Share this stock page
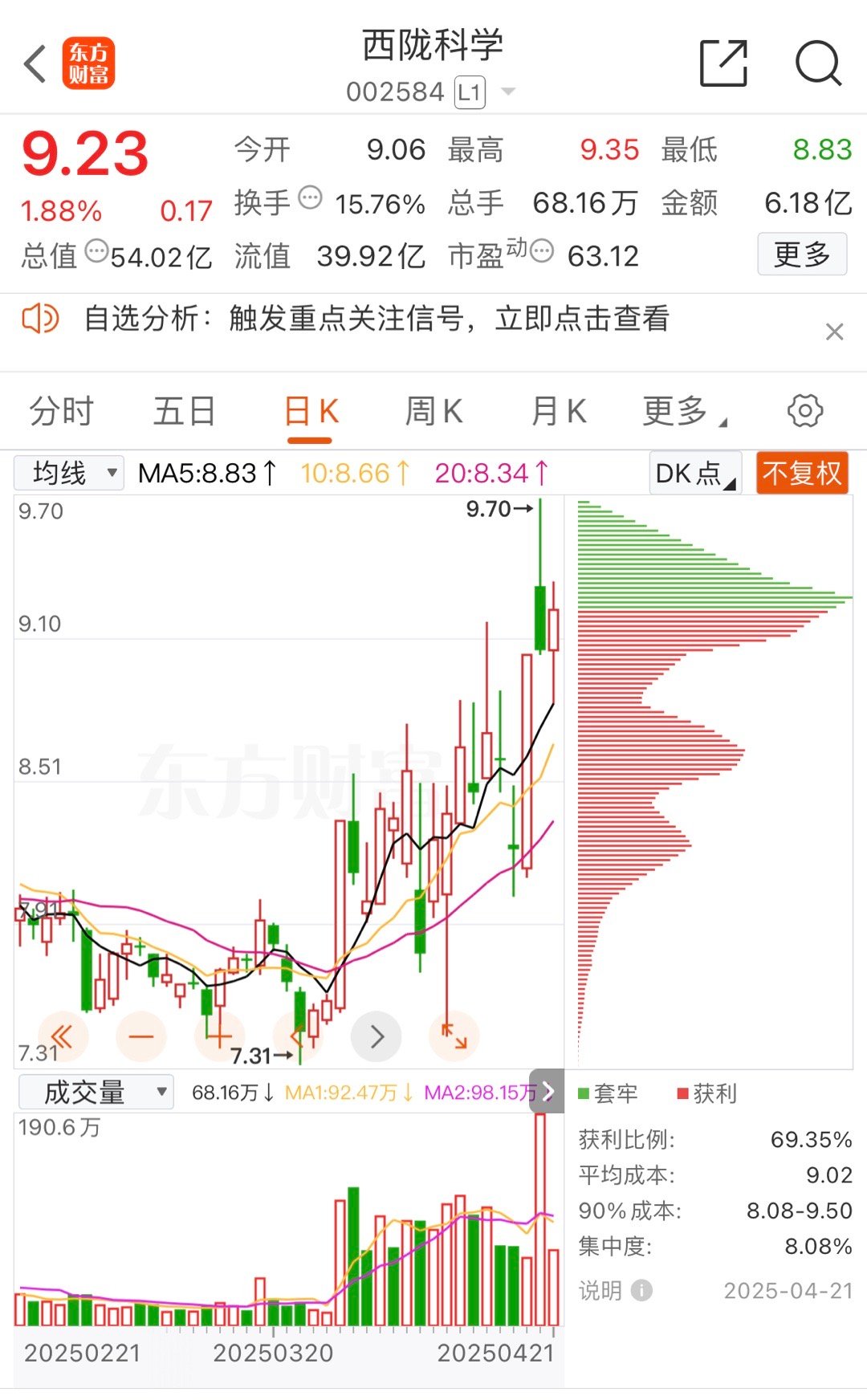 723,63
